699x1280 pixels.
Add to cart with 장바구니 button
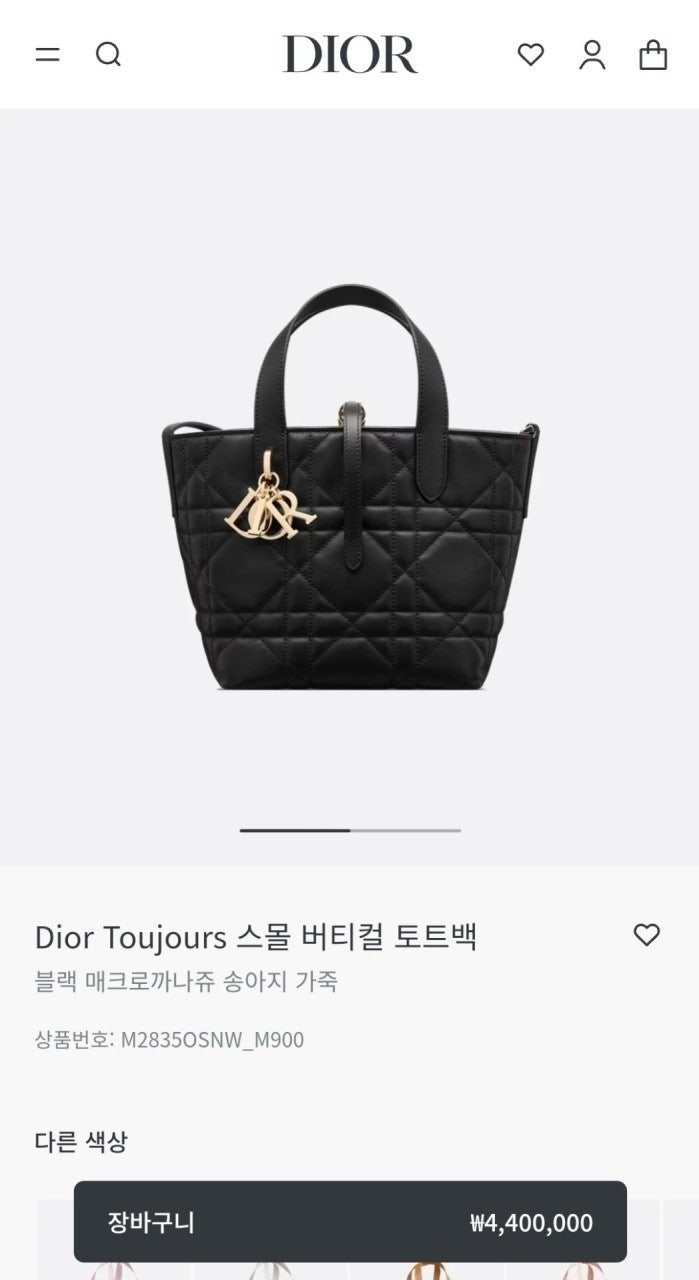coord(350,1222)
